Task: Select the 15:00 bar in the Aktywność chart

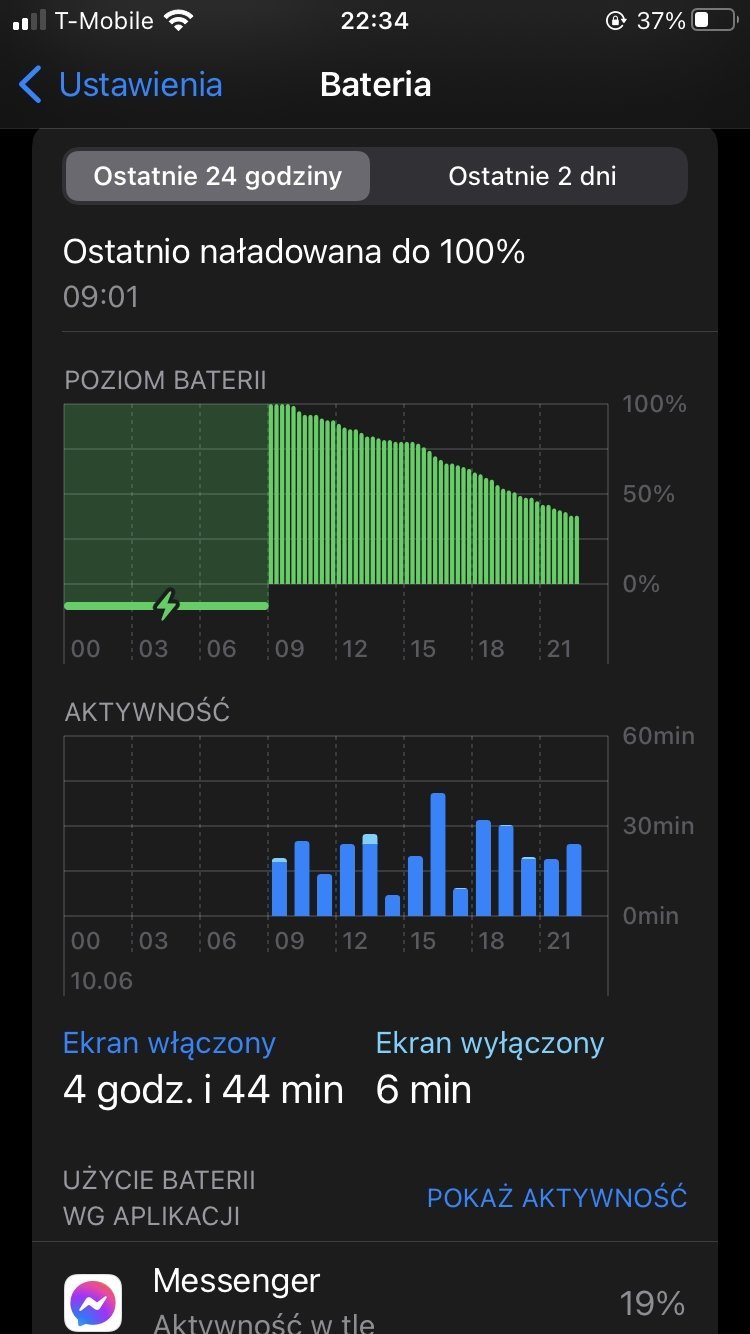Action: coord(415,886)
